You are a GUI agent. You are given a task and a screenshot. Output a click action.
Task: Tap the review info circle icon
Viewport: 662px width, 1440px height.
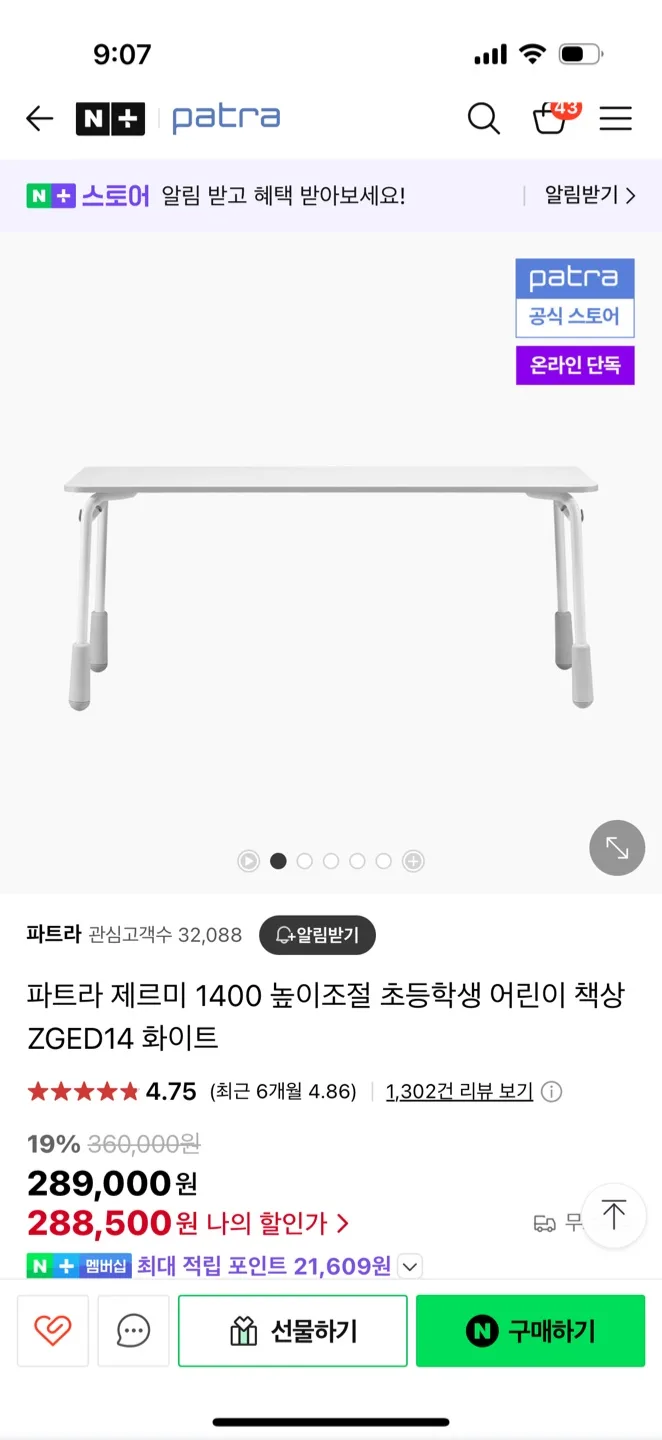pos(551,1091)
